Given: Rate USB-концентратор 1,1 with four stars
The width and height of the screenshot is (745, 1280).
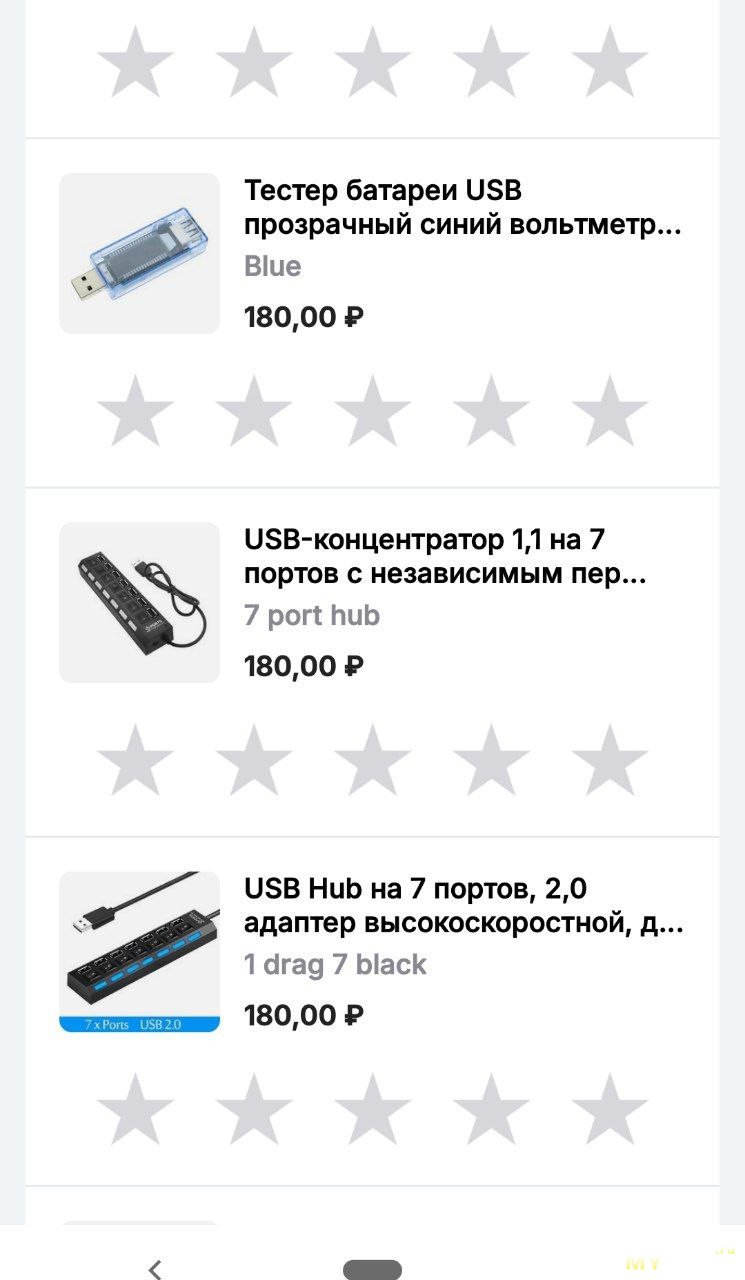Looking at the screenshot, I should pyautogui.click(x=491, y=760).
